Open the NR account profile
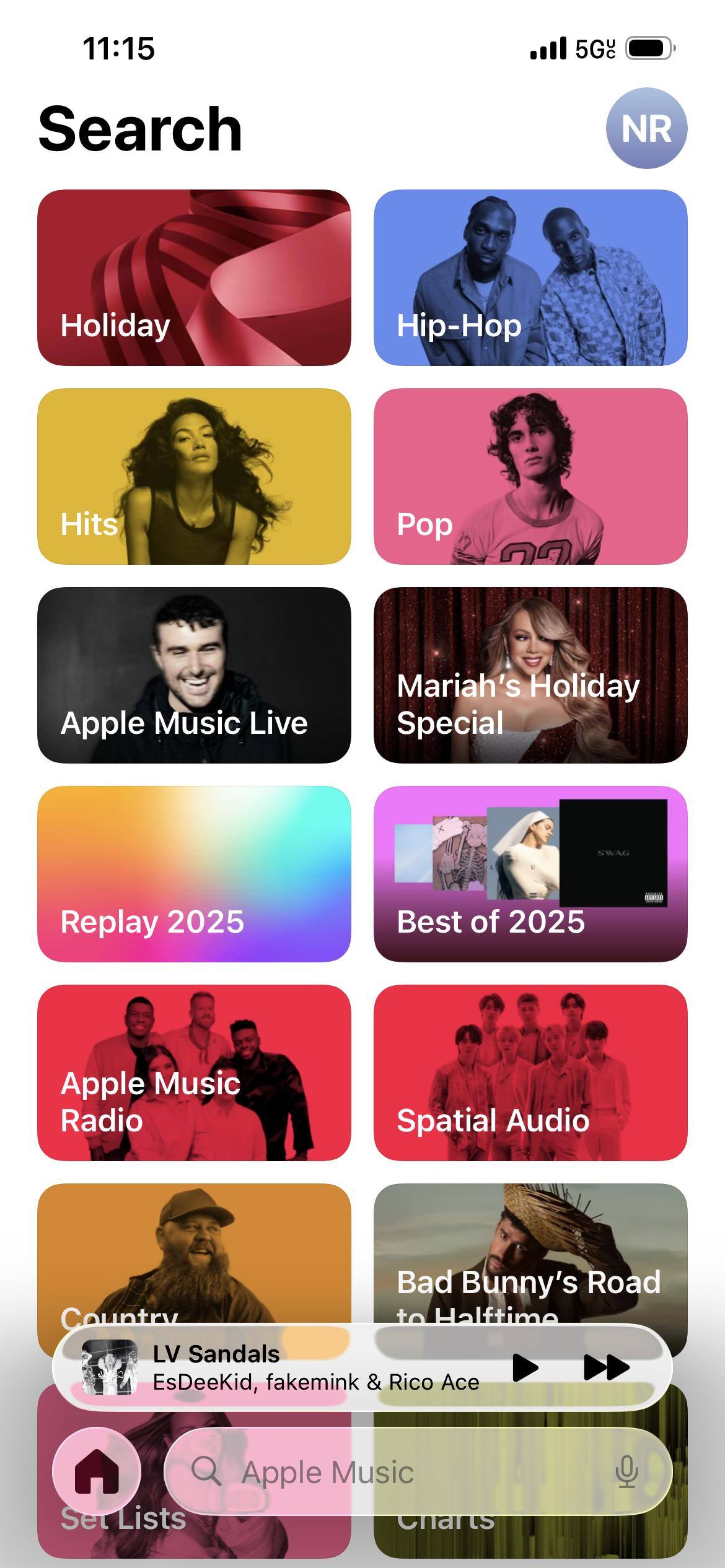725x1568 pixels. pyautogui.click(x=646, y=128)
